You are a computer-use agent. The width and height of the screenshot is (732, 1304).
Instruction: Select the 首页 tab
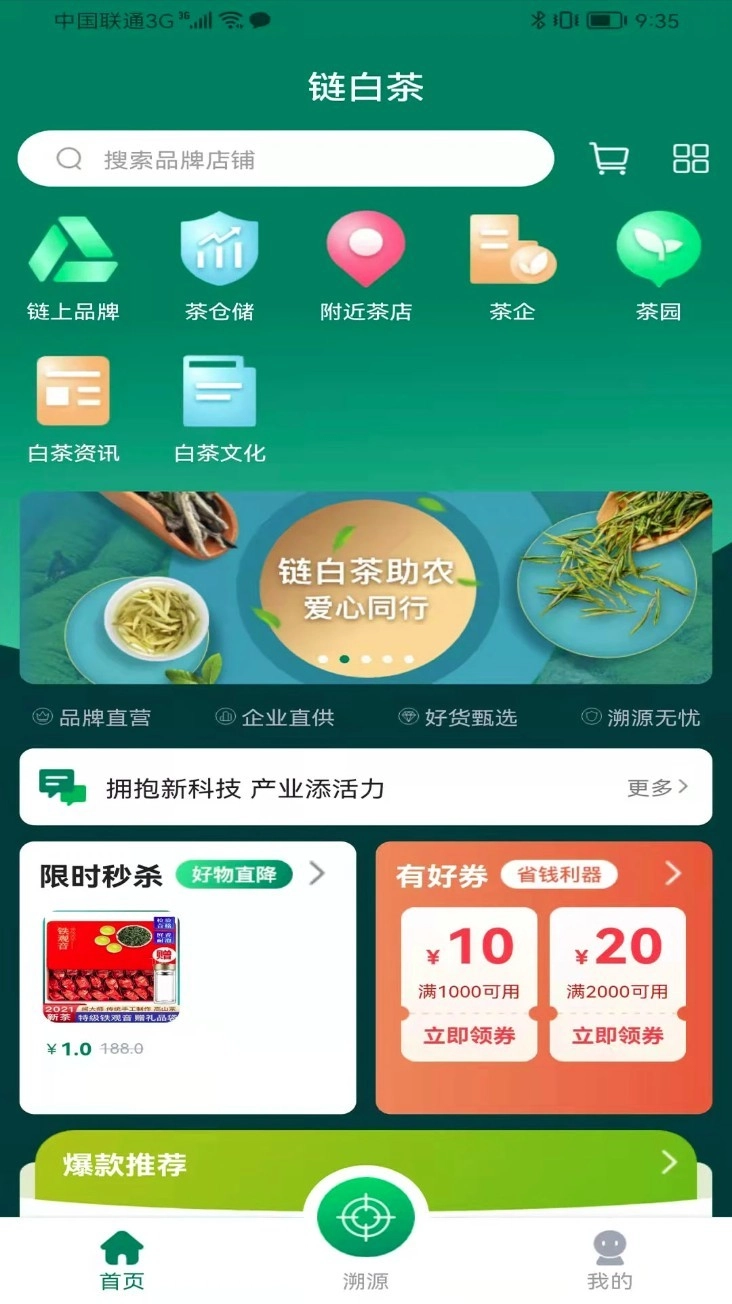click(121, 1256)
